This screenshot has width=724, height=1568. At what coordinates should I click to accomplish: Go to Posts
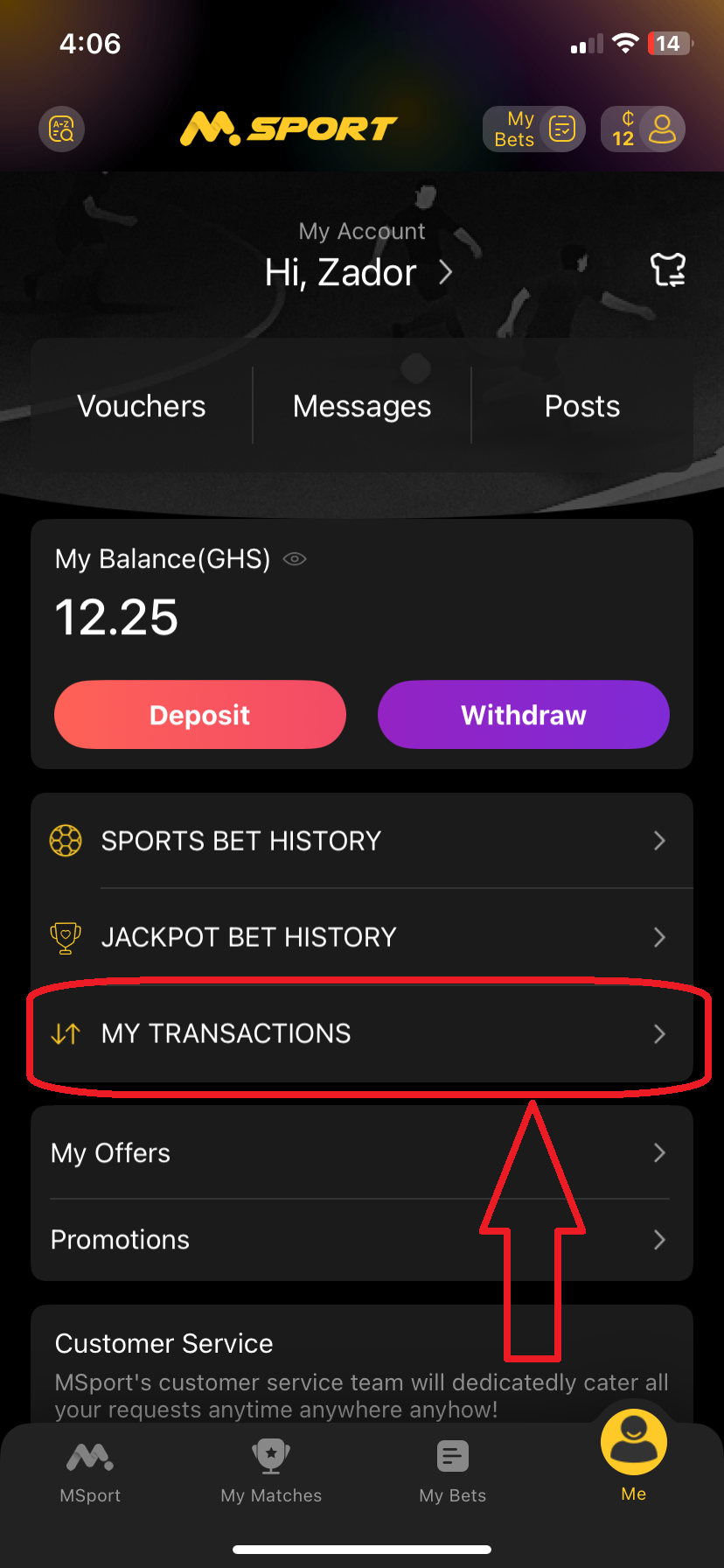pyautogui.click(x=582, y=406)
